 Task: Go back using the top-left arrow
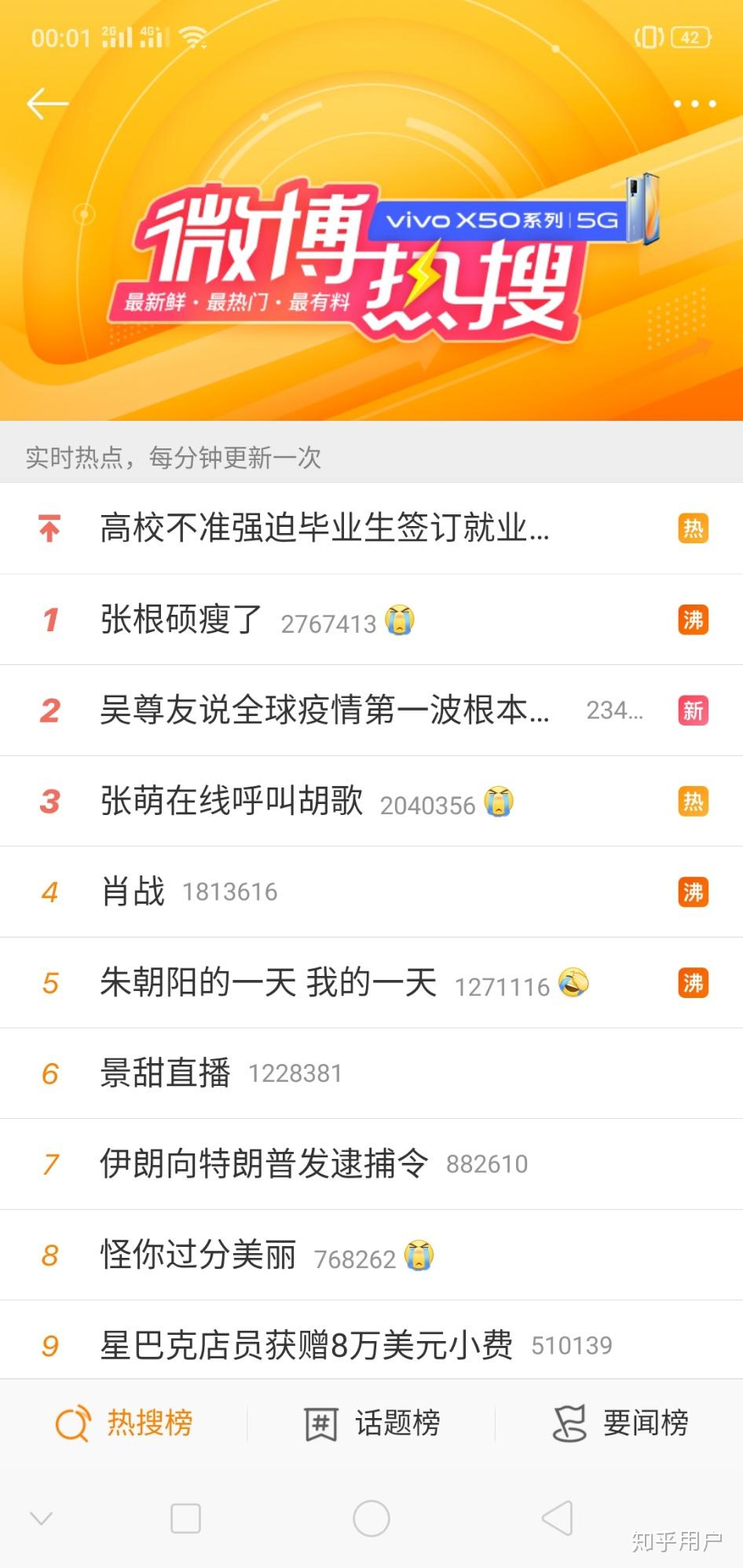coord(47,104)
